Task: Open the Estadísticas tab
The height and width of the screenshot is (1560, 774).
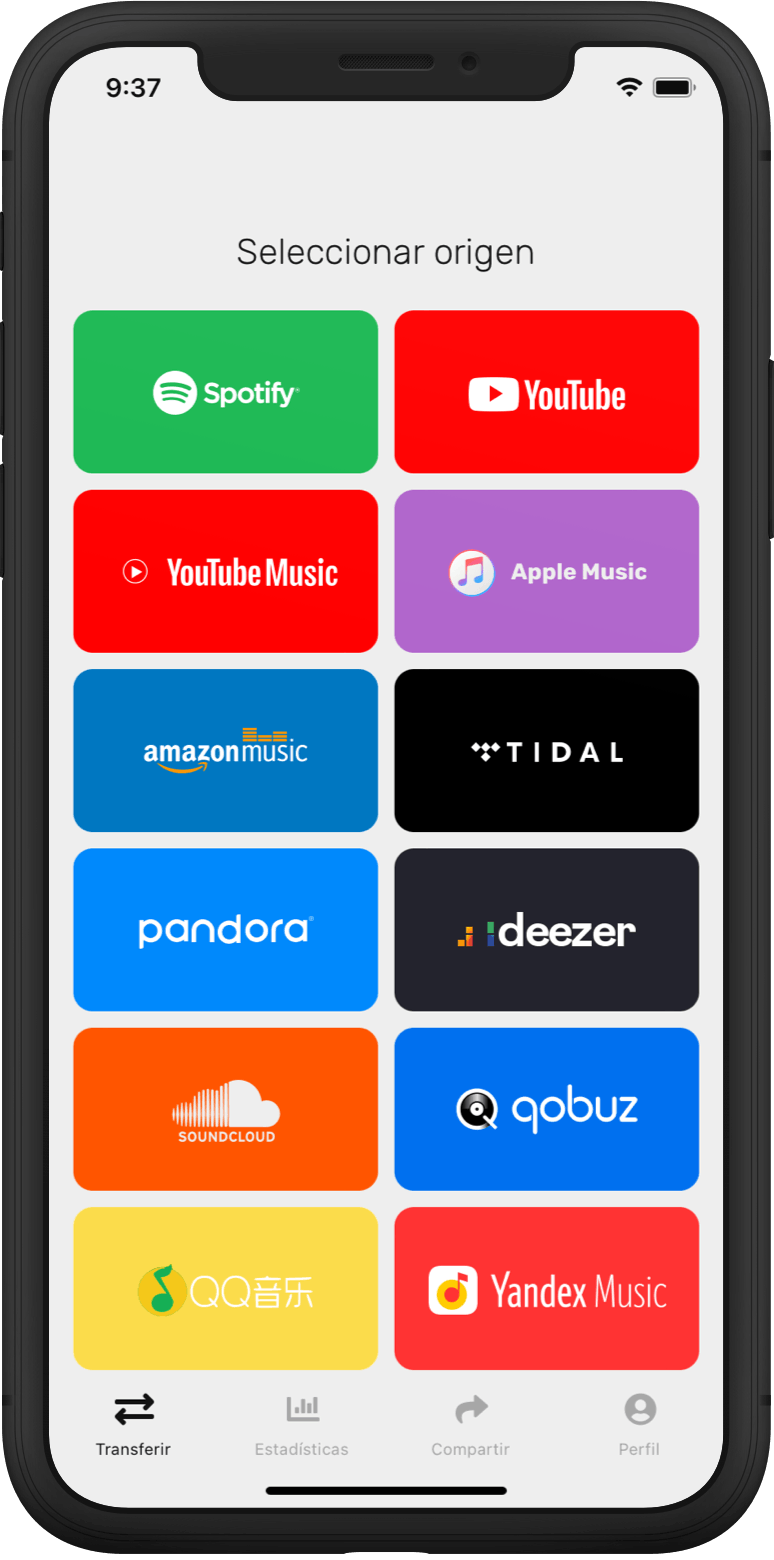Action: pyautogui.click(x=302, y=1425)
